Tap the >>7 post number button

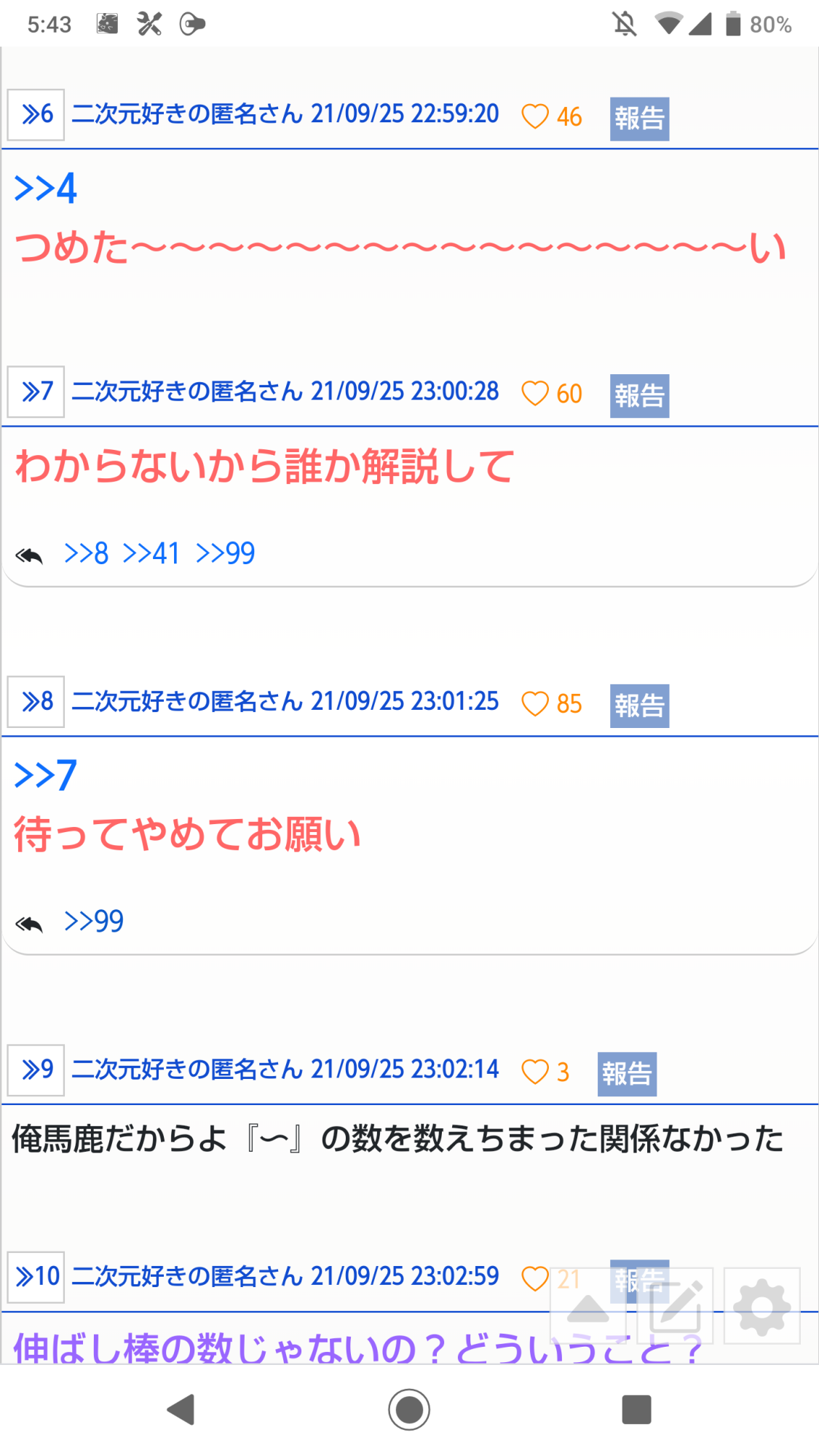click(x=36, y=392)
